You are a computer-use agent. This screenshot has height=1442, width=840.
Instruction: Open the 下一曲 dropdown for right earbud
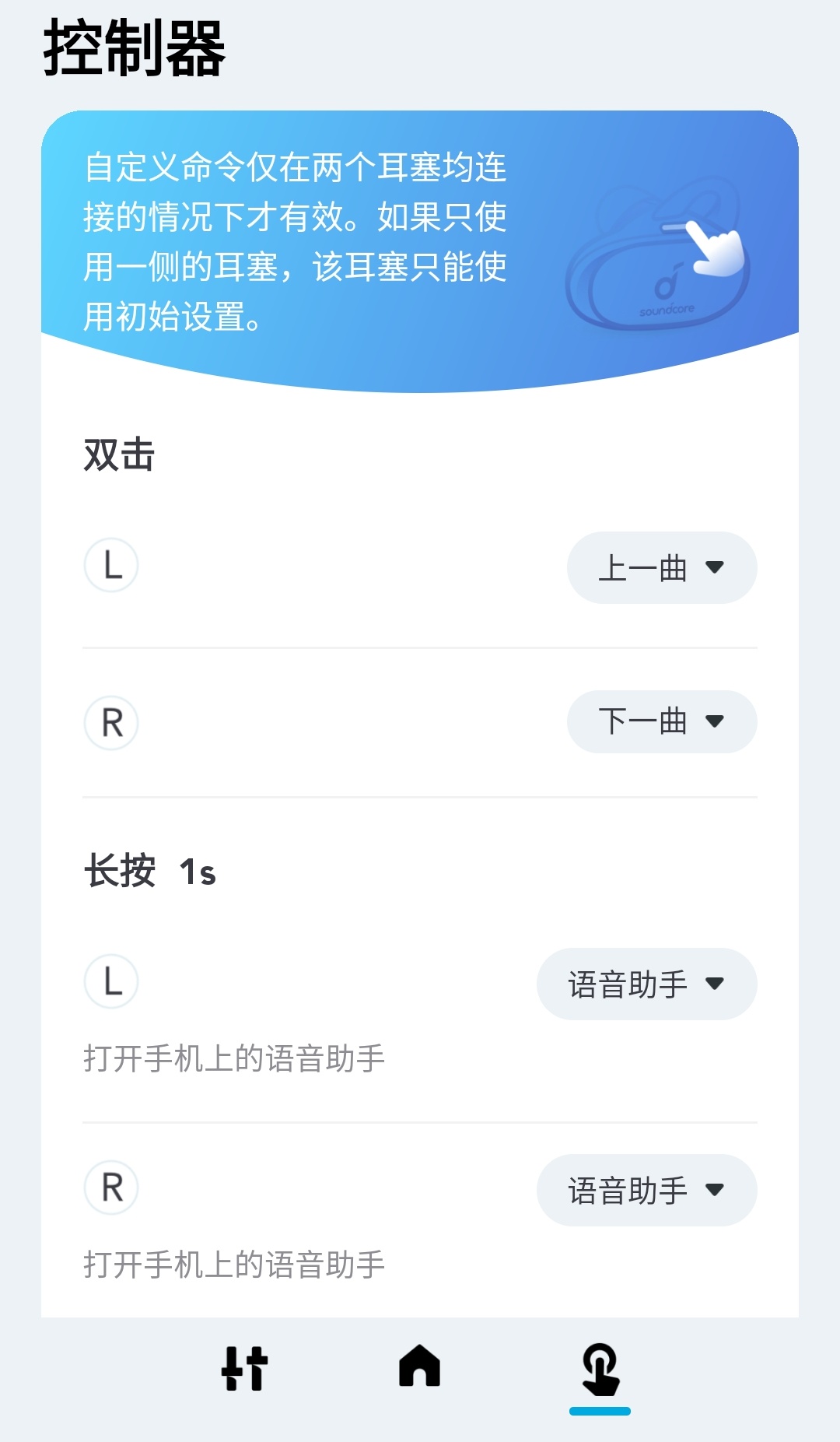(661, 722)
